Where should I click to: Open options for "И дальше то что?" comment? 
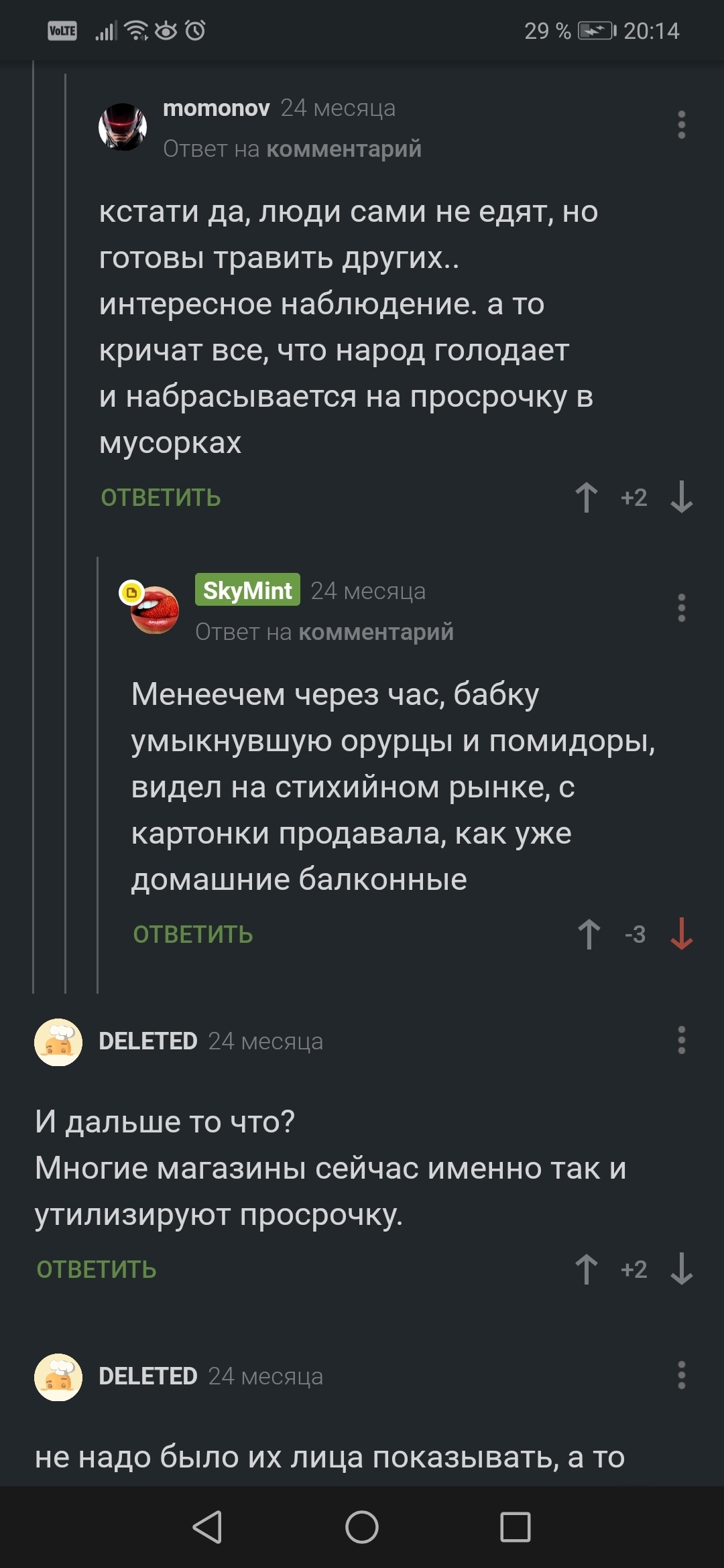681,1041
